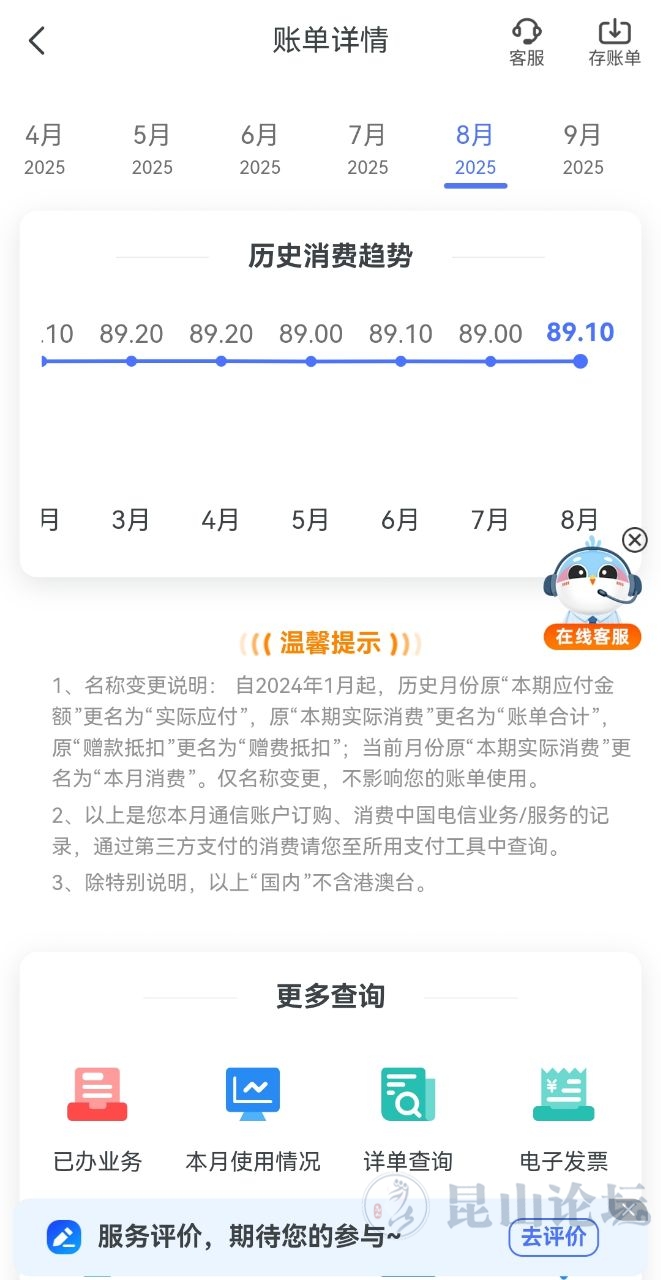The height and width of the screenshot is (1280, 661).
Task: Tap 去评价 to rate the service
Action: 553,1237
